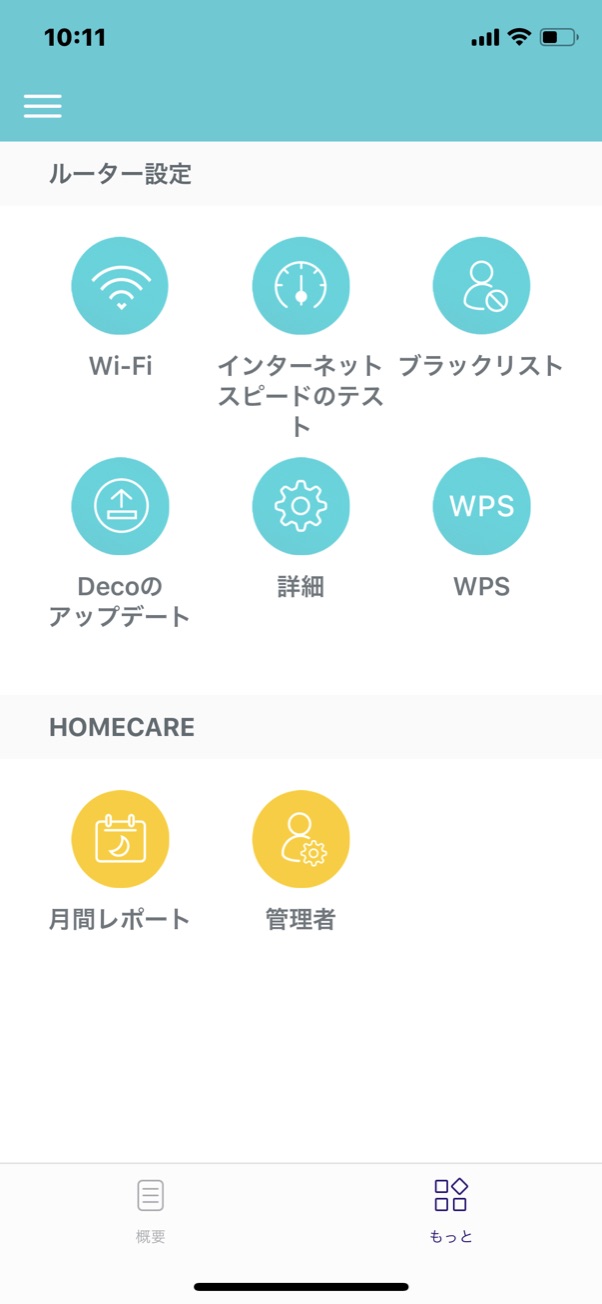Switch to the 概要 tab
Screen dimensions: 602x1304
(151, 1211)
